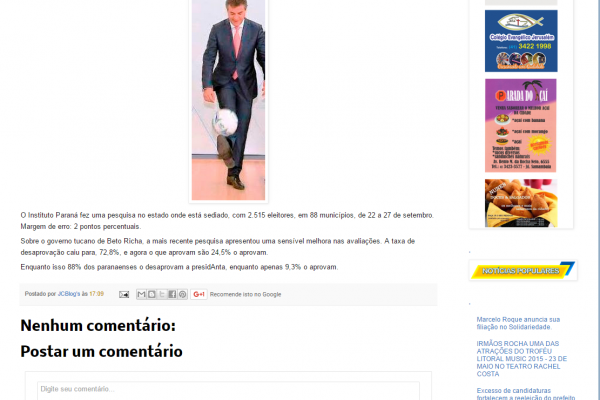Read 'Marcelo Roque anuncia sua filiação' popular post
Image resolution: width=600 pixels, height=400 pixels.
[518, 323]
